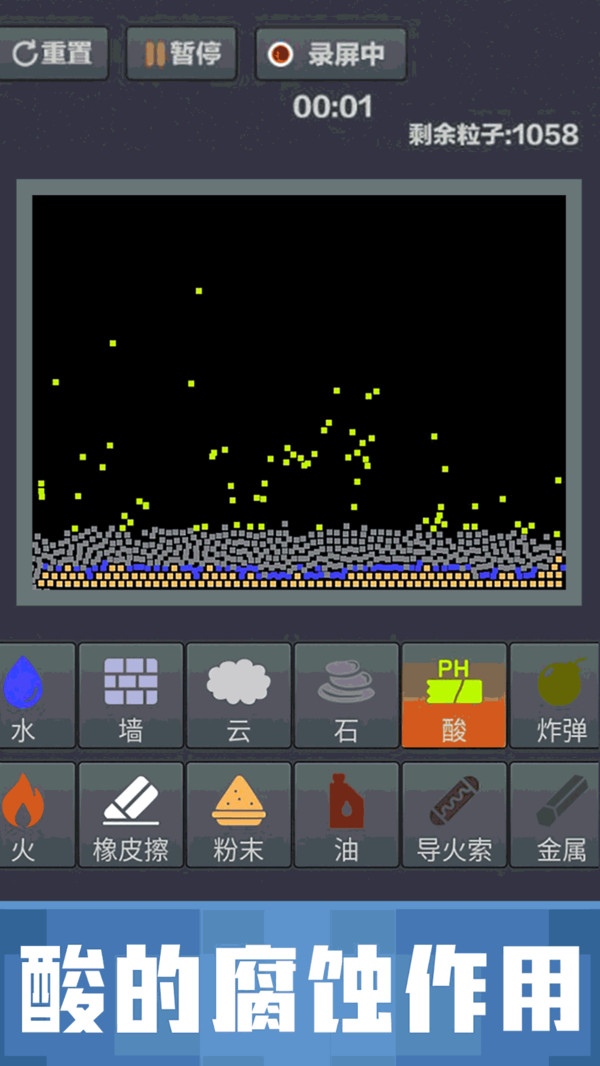The height and width of the screenshot is (1066, 600).
Task: Pause the simulation with 暂停
Action: (182, 53)
